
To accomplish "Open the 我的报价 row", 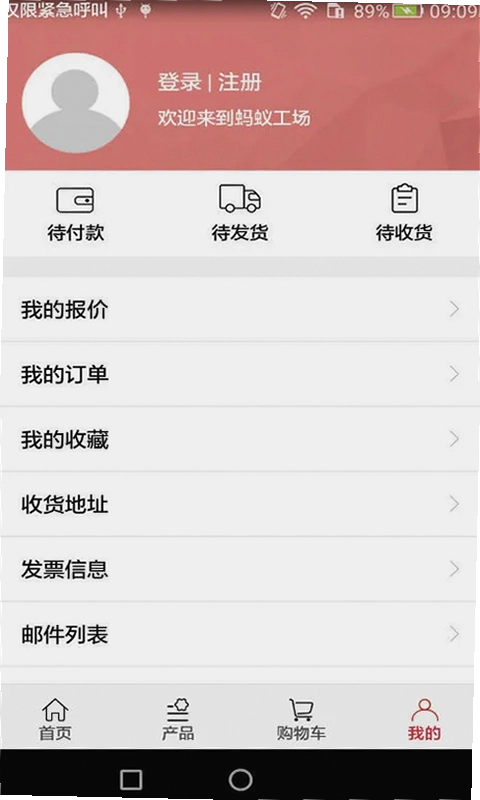I will (x=240, y=309).
